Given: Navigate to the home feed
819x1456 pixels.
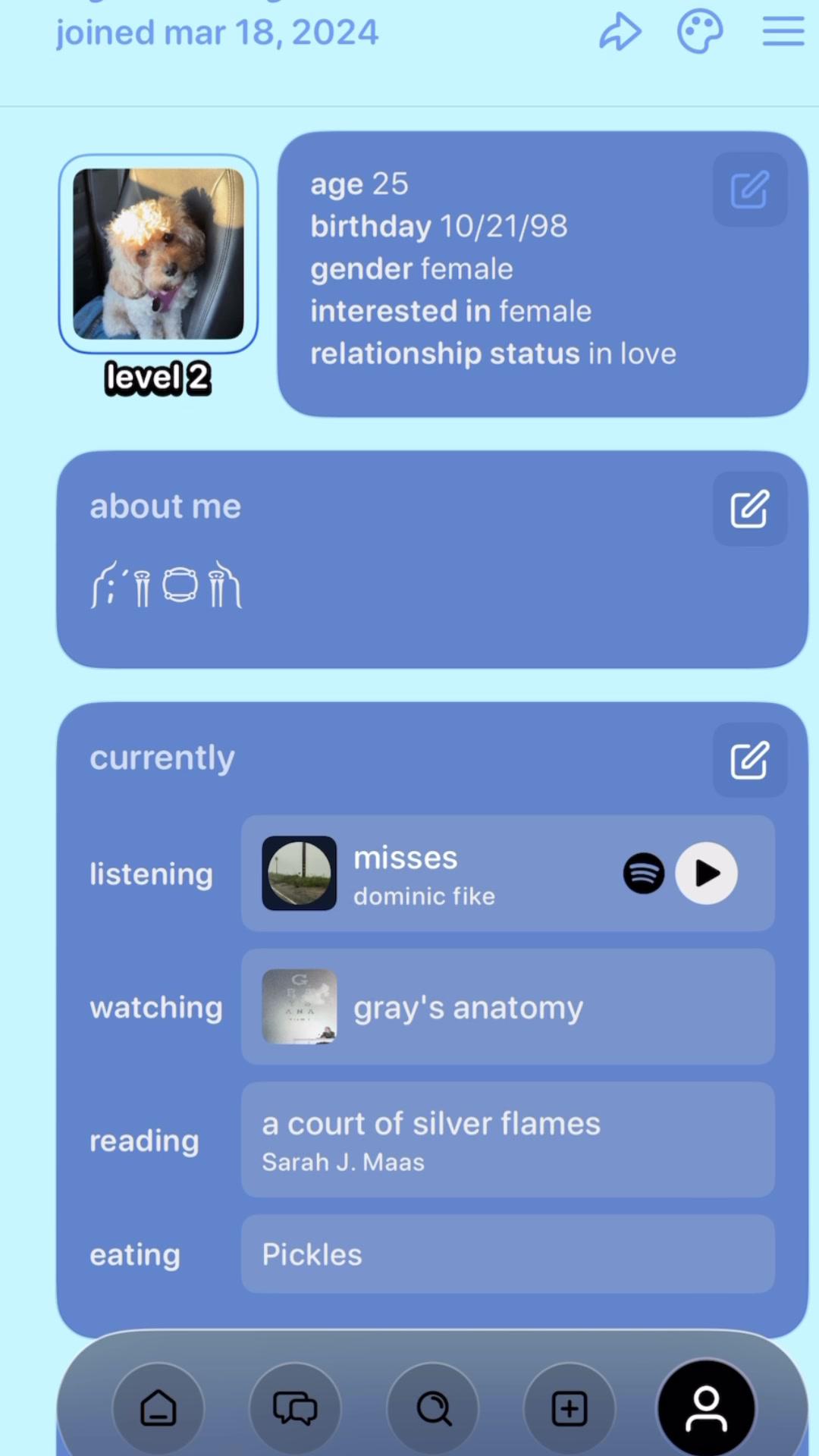Looking at the screenshot, I should pyautogui.click(x=157, y=1407).
